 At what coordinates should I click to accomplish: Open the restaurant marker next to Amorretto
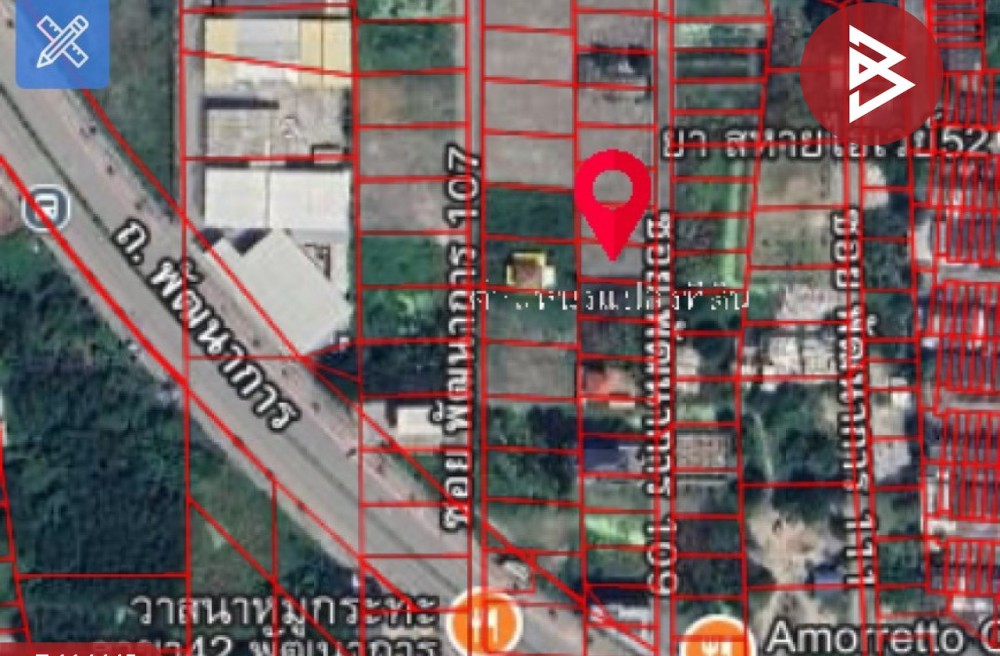point(716,636)
